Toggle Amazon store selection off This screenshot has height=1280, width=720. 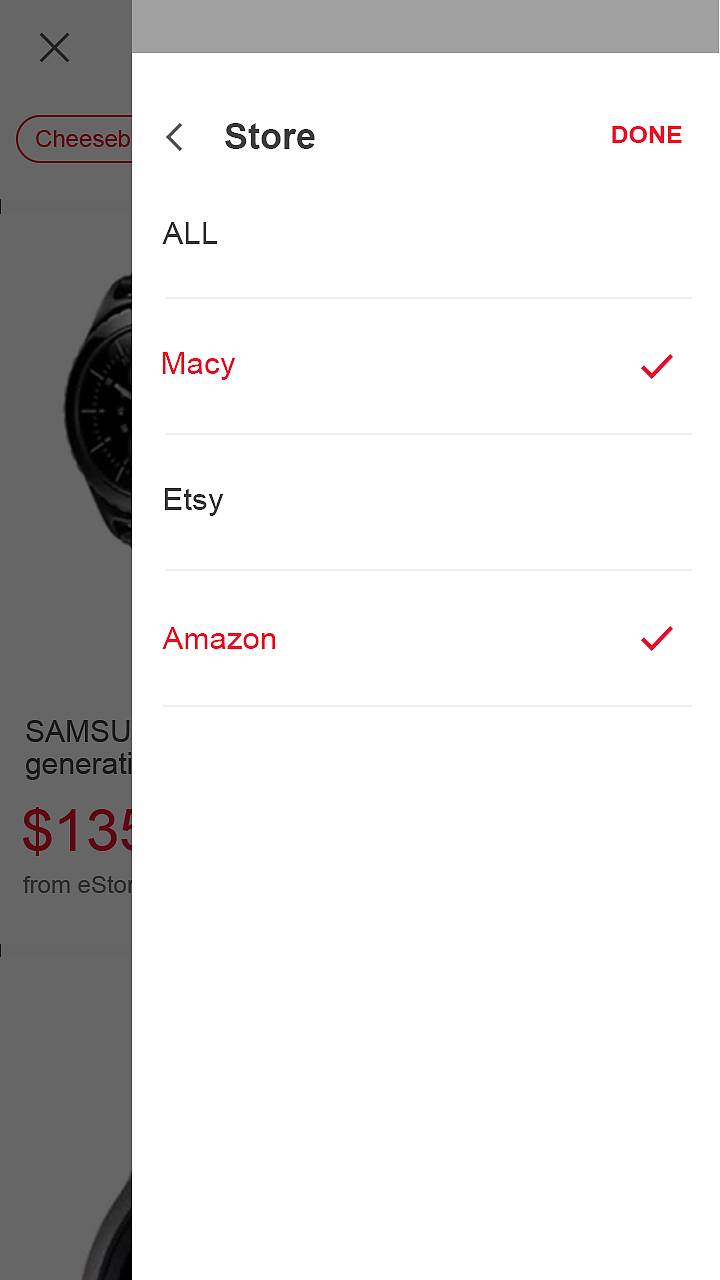pyautogui.click(x=219, y=638)
